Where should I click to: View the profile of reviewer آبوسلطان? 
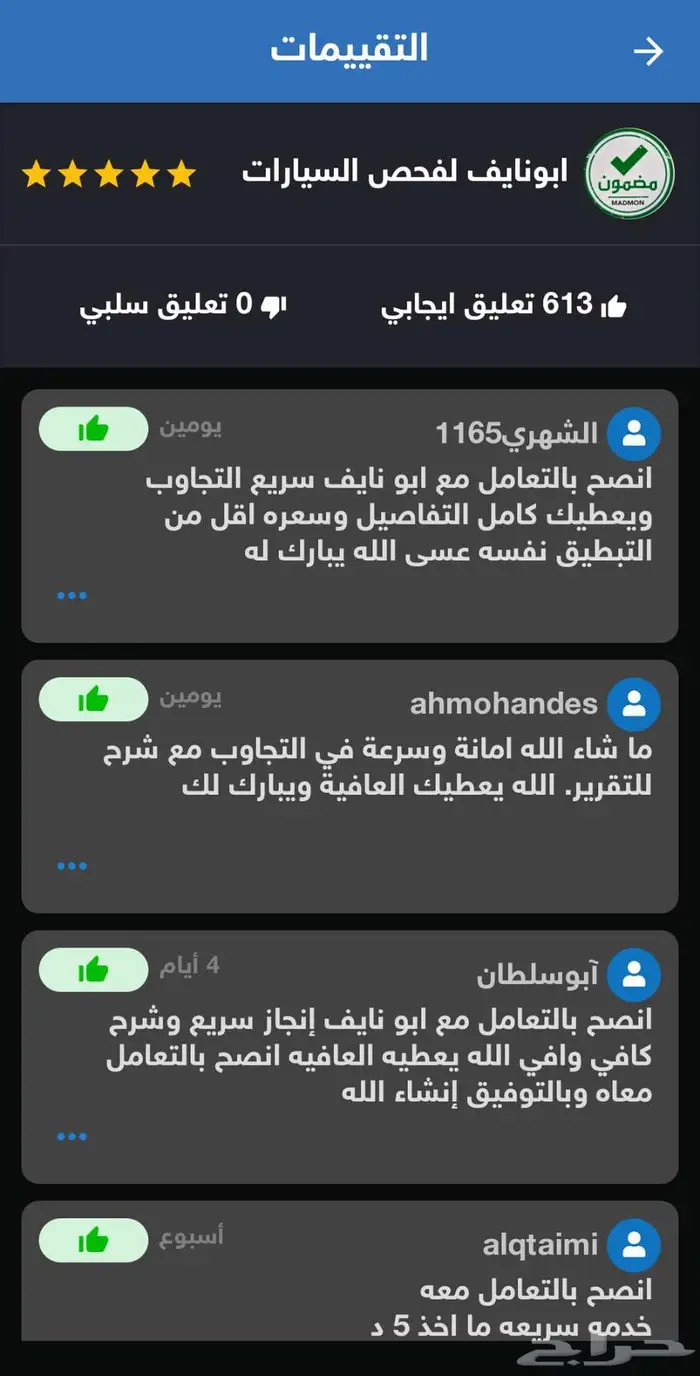634,975
